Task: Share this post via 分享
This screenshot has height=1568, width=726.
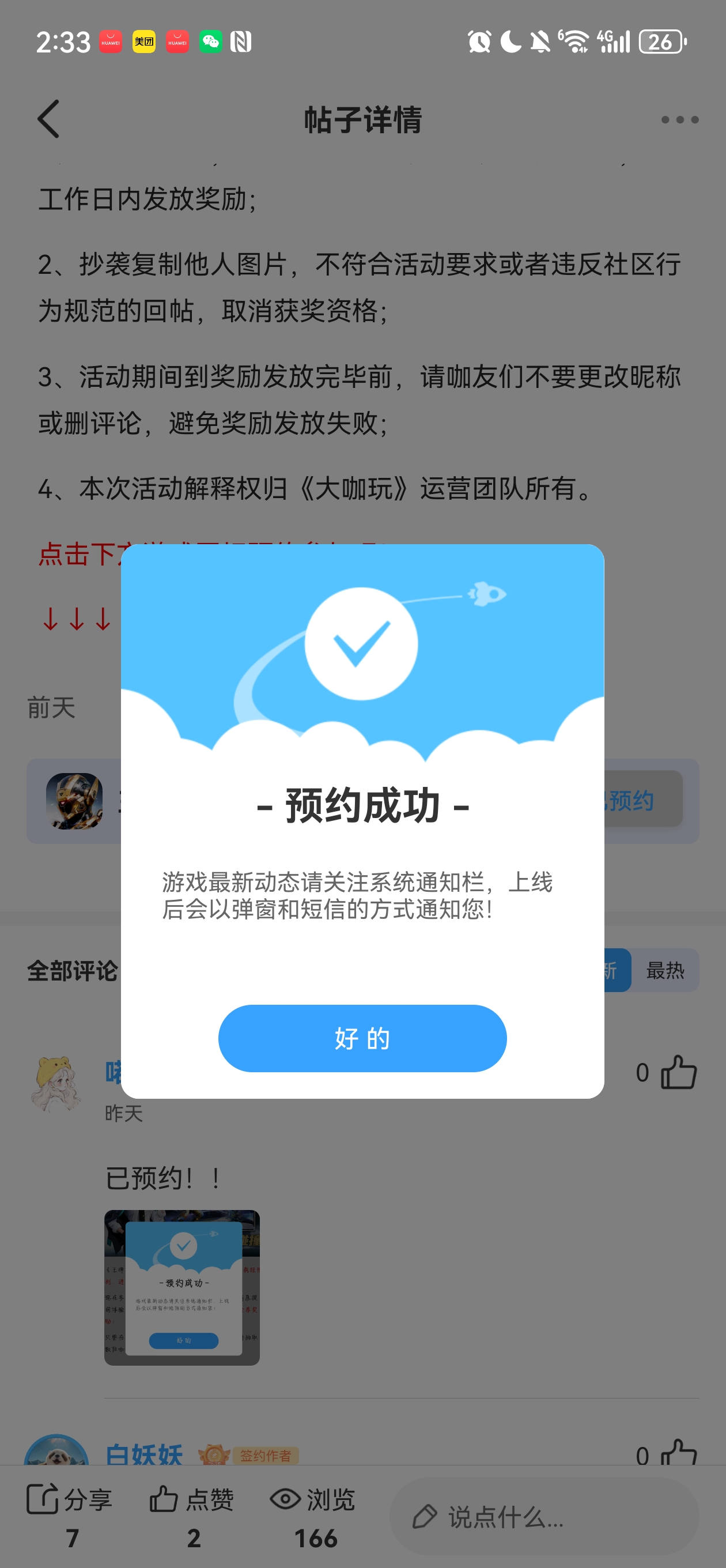Action: click(70, 1499)
